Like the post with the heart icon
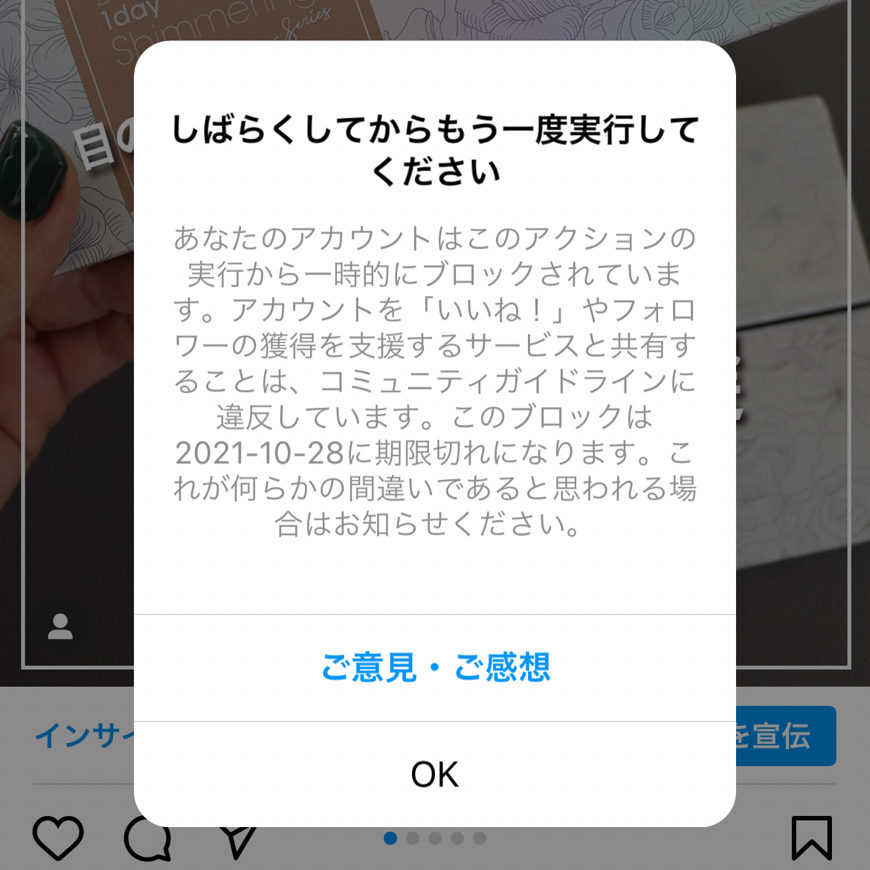This screenshot has width=870, height=870. (x=58, y=837)
